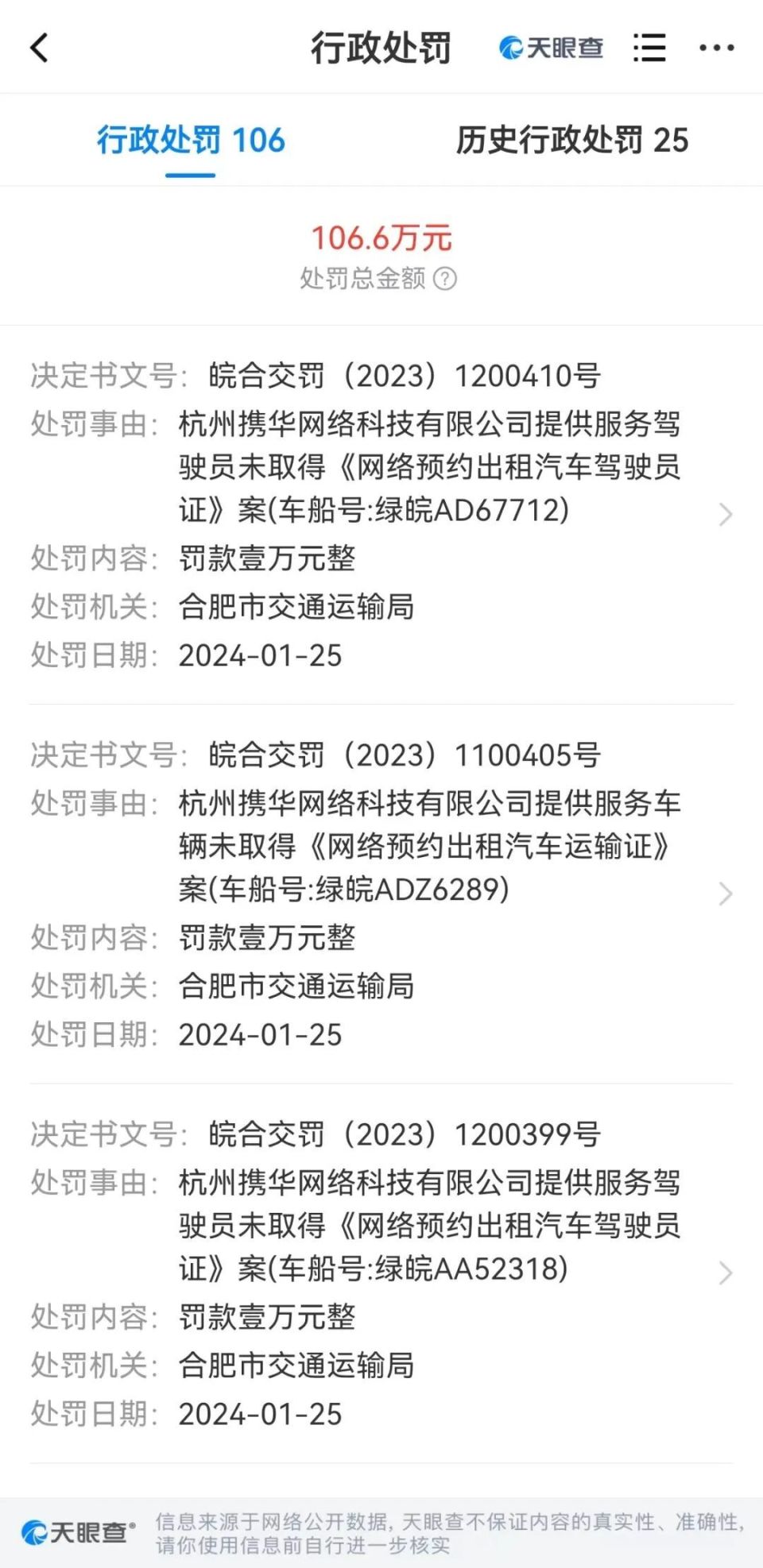Open the three-dot overflow menu

tap(716, 48)
